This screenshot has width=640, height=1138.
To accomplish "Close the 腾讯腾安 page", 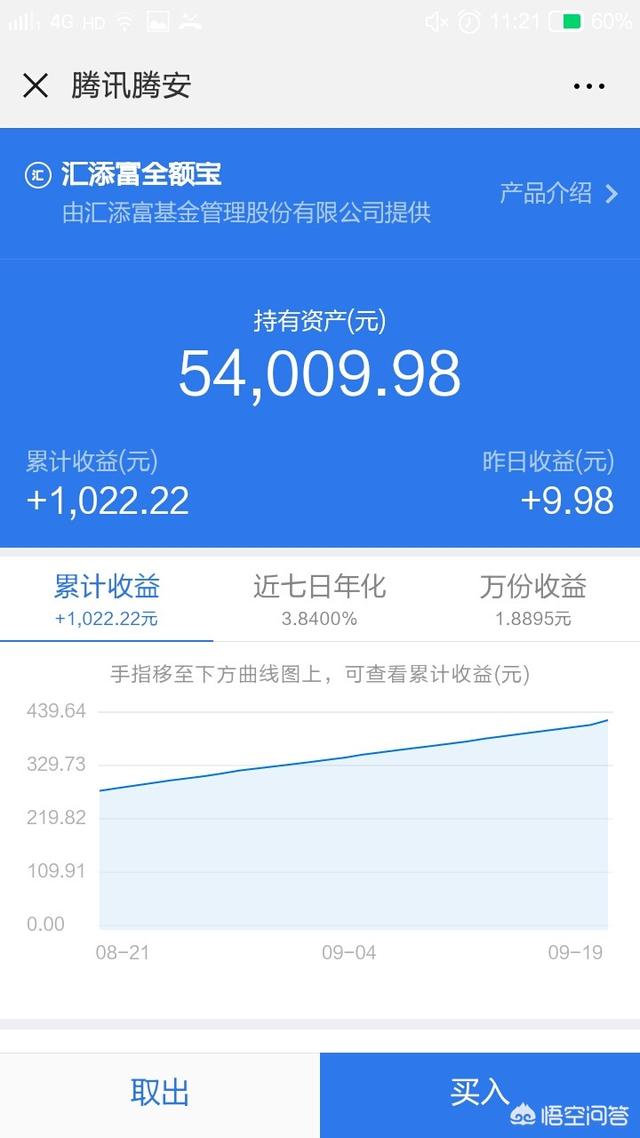I will tap(35, 86).
